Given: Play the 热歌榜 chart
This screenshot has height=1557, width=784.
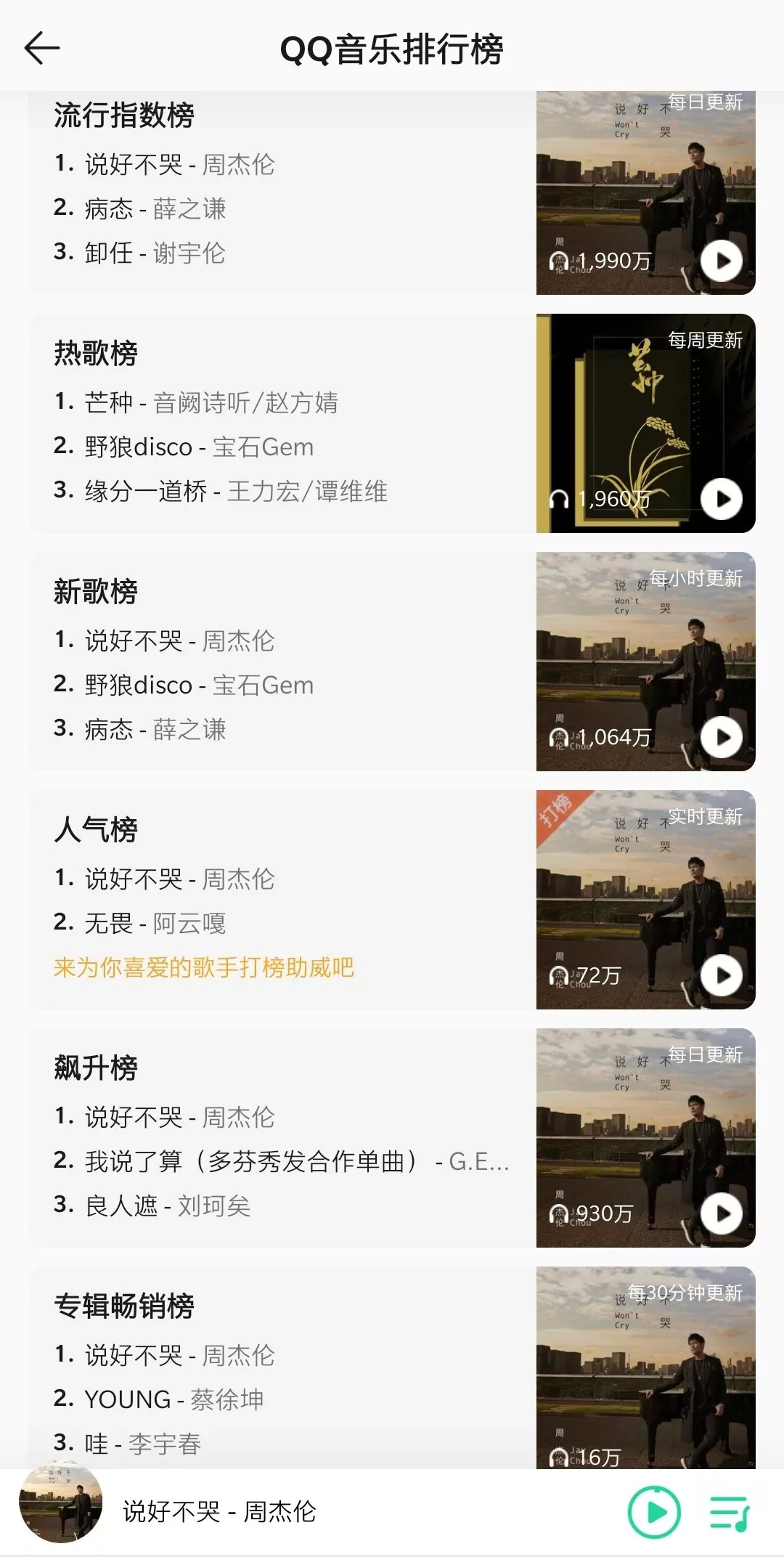Looking at the screenshot, I should click(721, 499).
